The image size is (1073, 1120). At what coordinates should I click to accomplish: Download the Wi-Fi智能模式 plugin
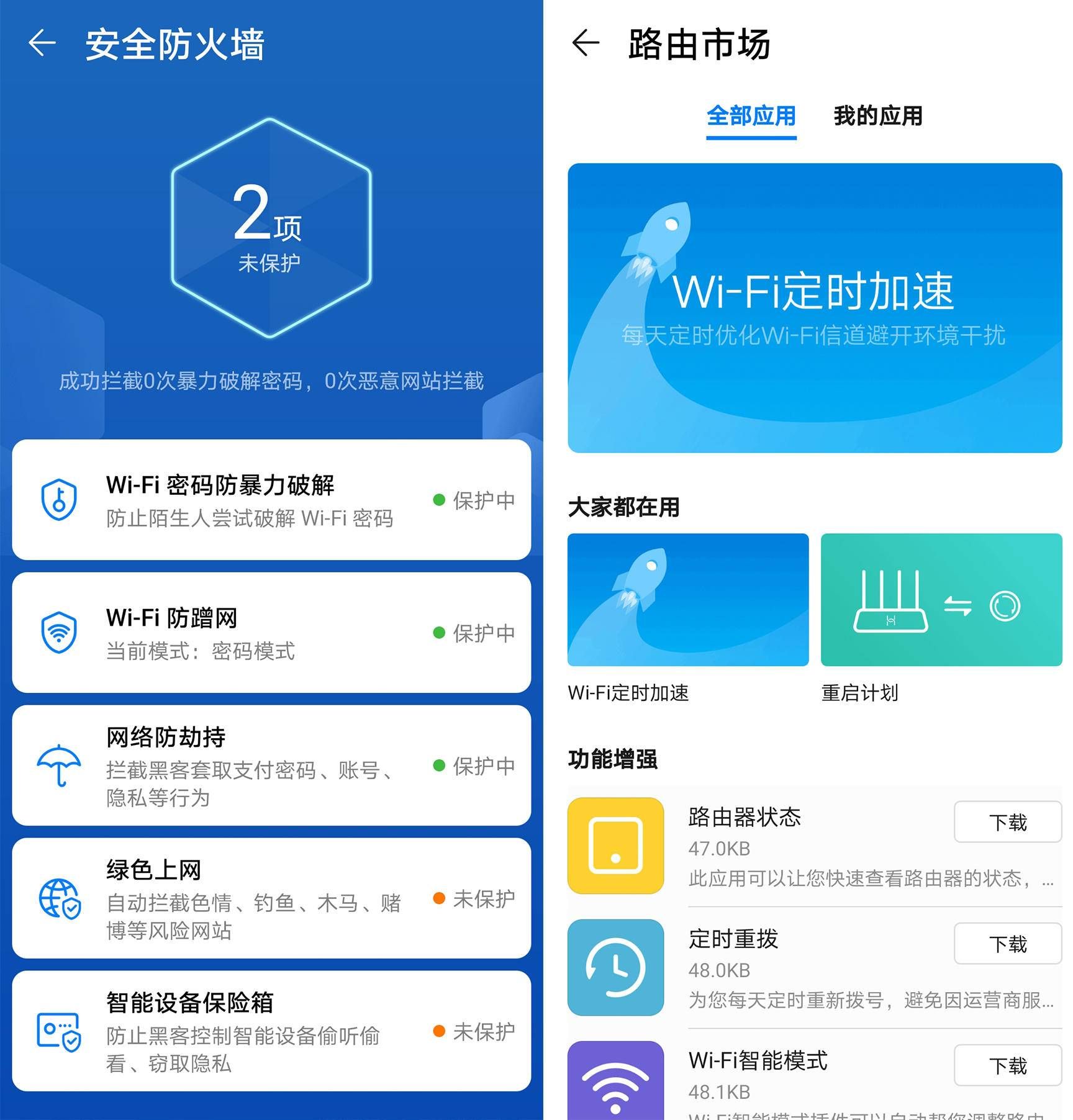click(x=1007, y=1065)
